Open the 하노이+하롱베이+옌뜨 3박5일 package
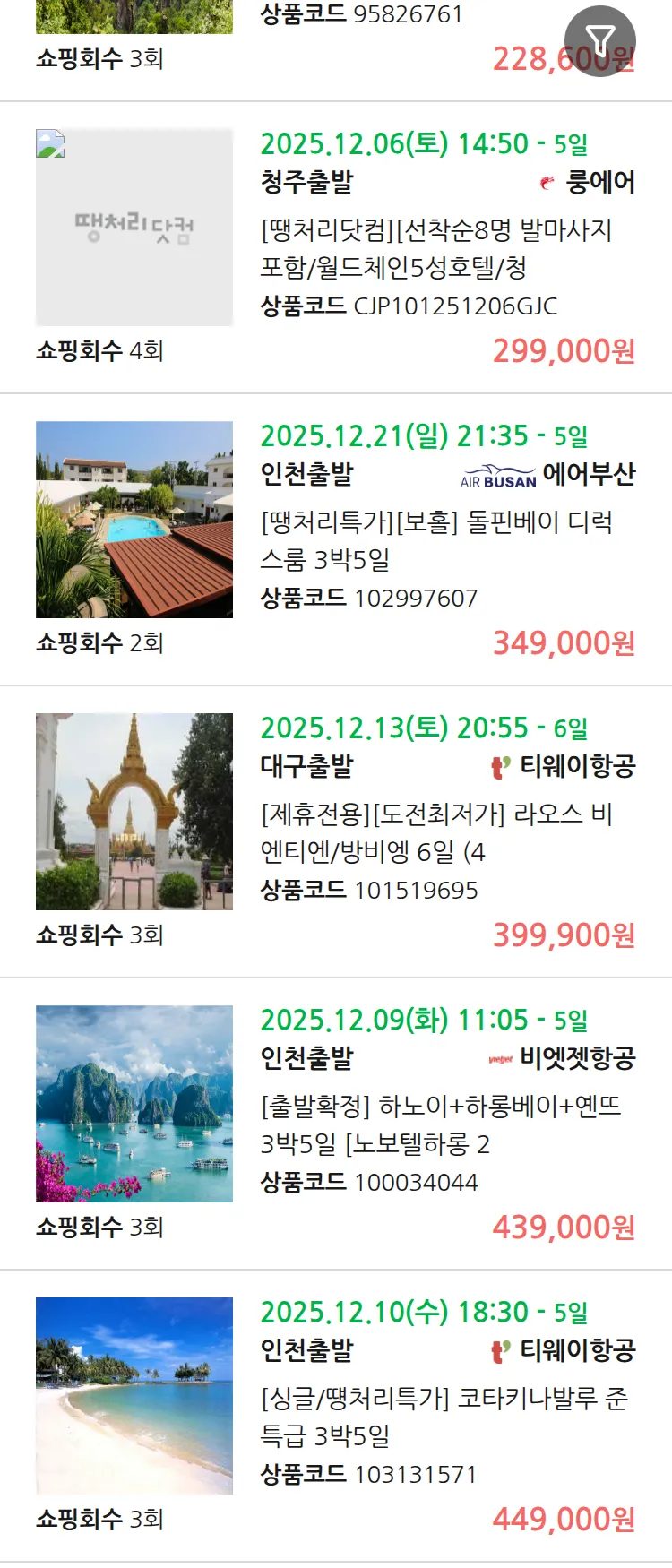 (x=439, y=1124)
